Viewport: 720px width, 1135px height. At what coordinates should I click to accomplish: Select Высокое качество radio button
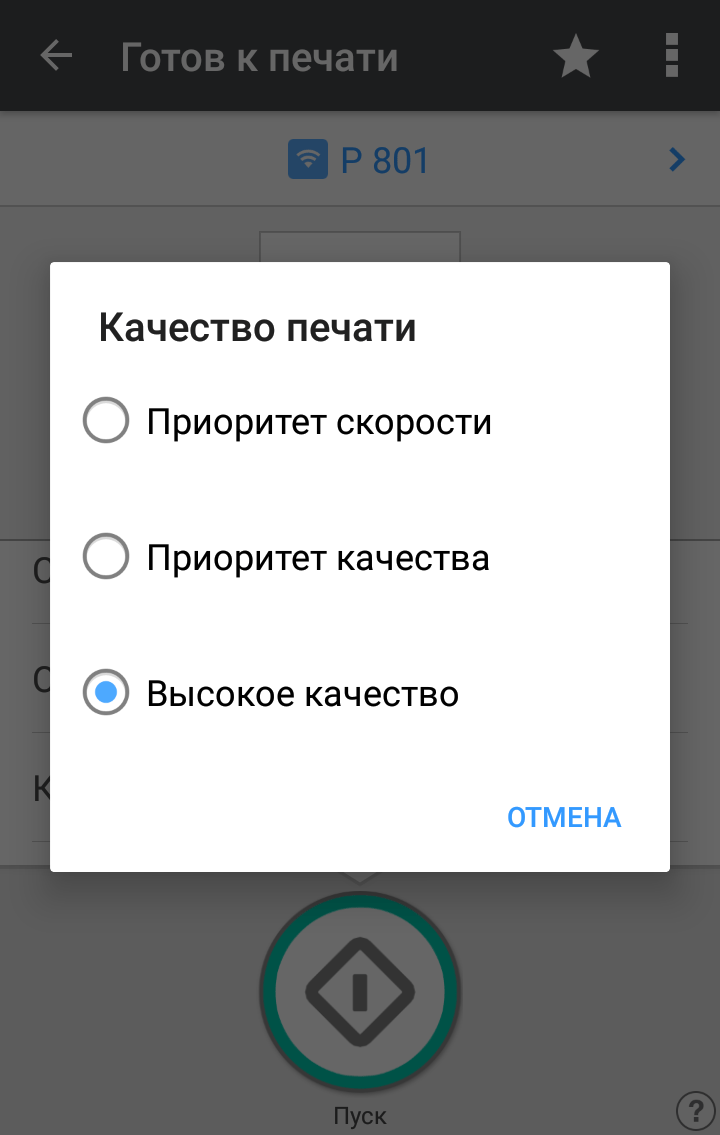coord(106,693)
